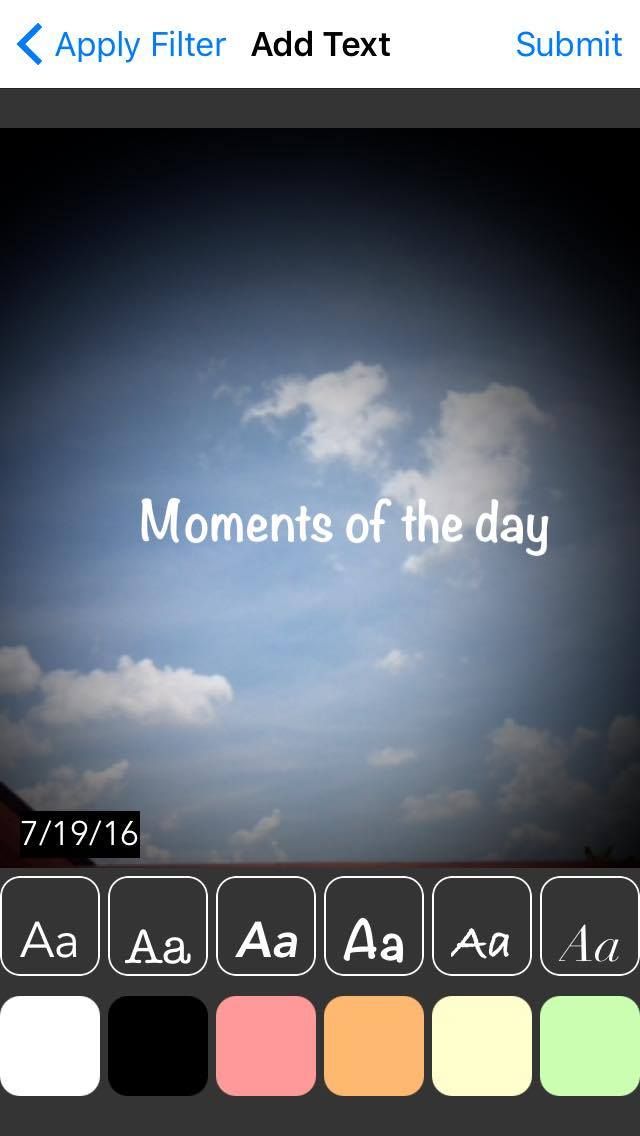Image resolution: width=640 pixels, height=1136 pixels.
Task: Submit the edited photo
Action: [568, 45]
